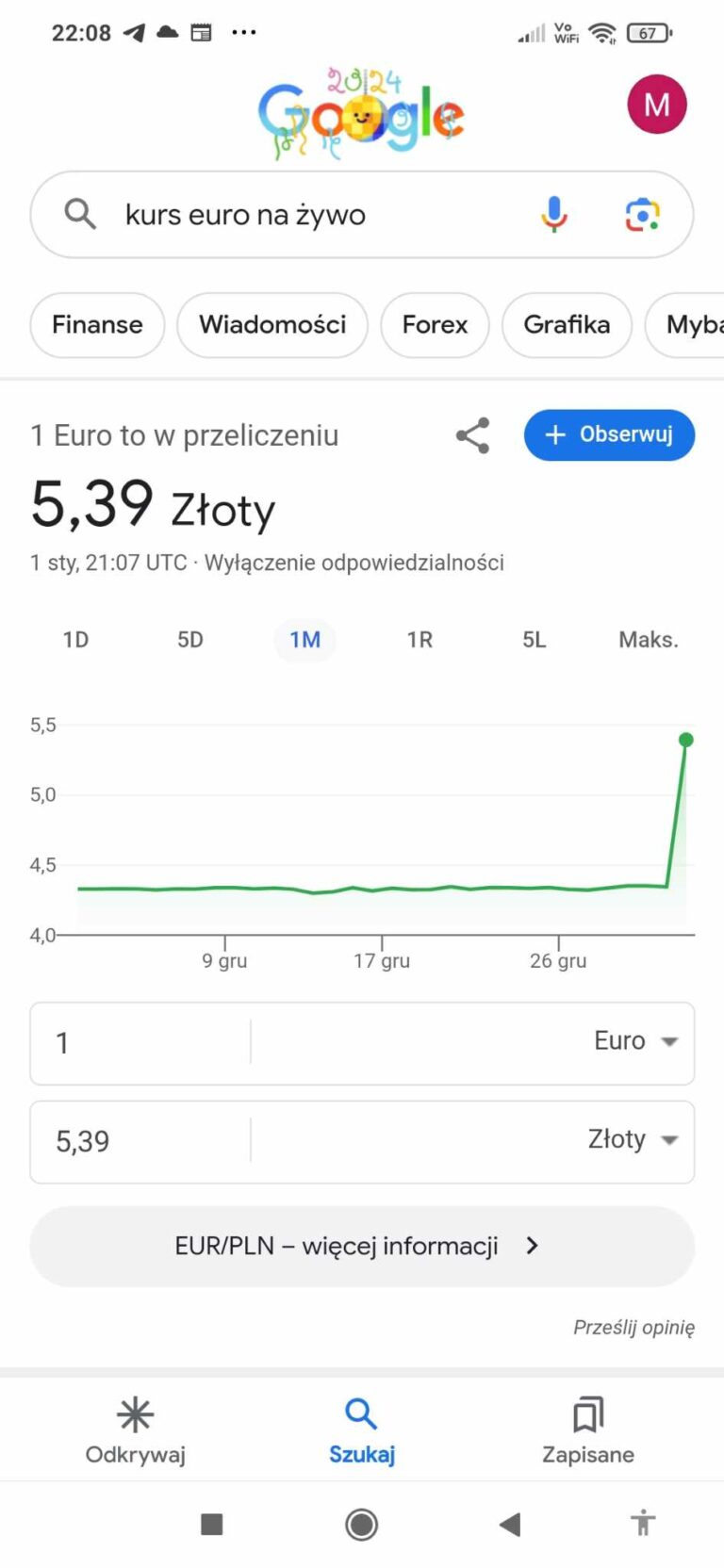Image resolution: width=724 pixels, height=1568 pixels.
Task: Select the Finanse filter chip
Action: click(97, 325)
